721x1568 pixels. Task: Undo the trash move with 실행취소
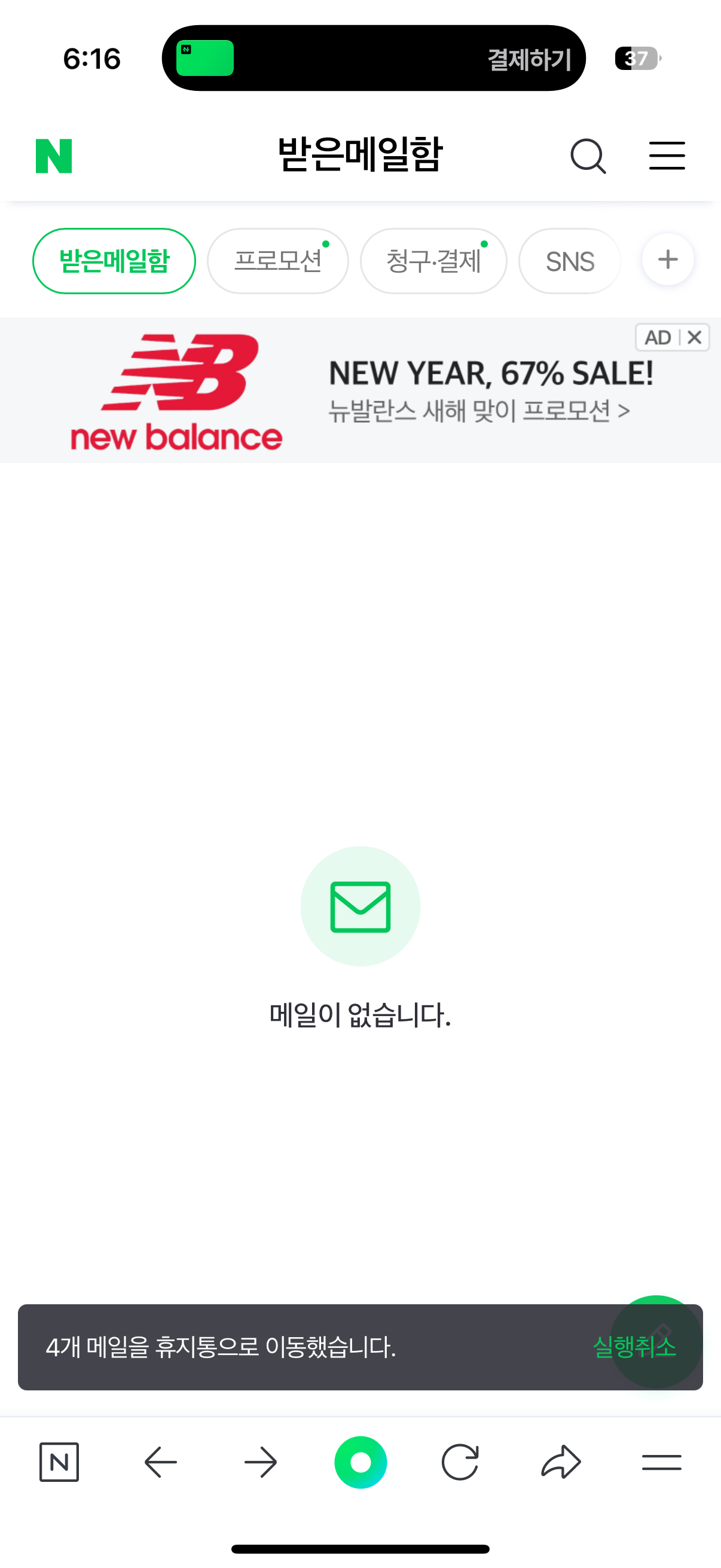[x=634, y=1347]
